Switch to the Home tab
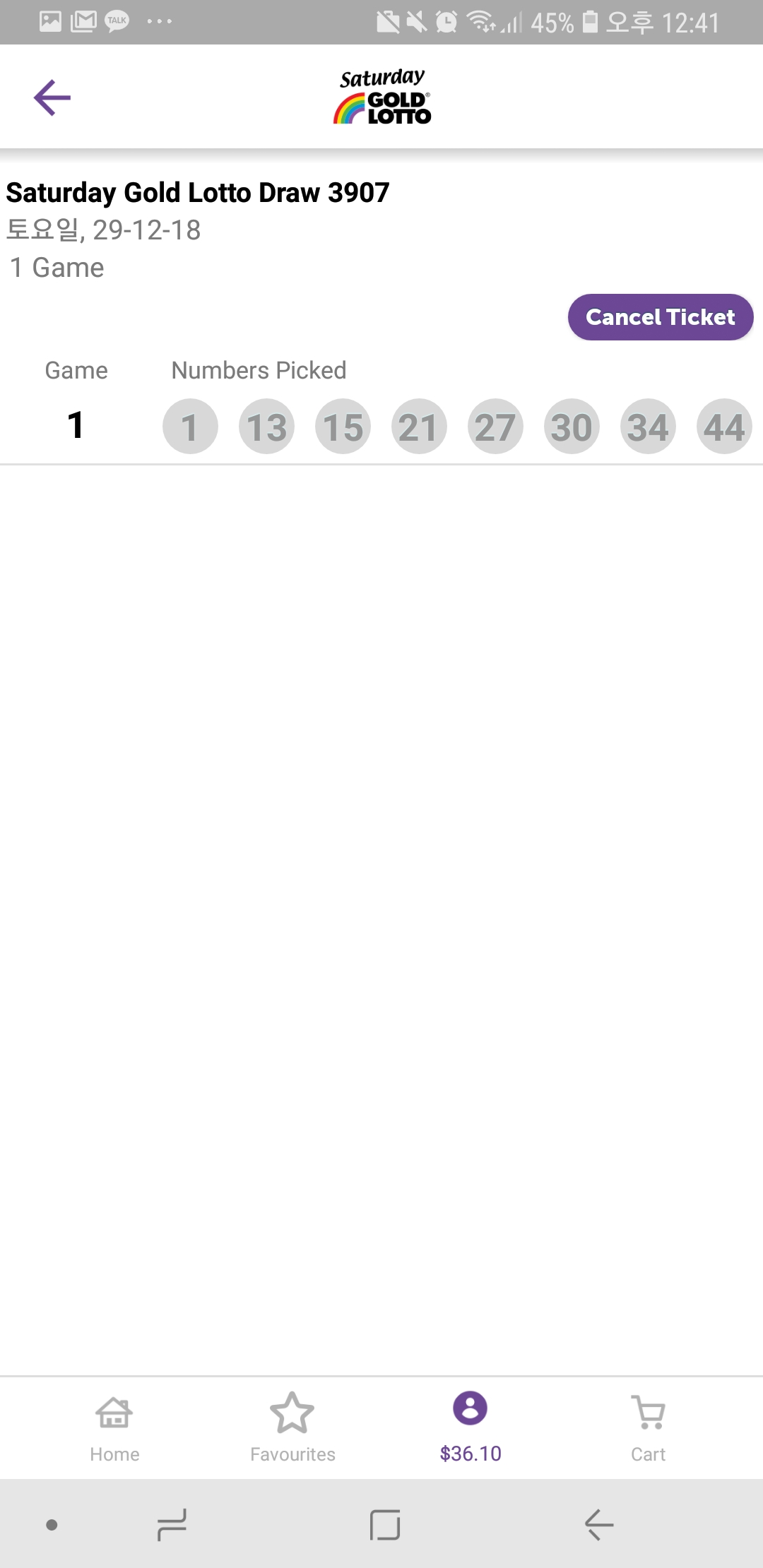The width and height of the screenshot is (763, 1568). 114,1427
